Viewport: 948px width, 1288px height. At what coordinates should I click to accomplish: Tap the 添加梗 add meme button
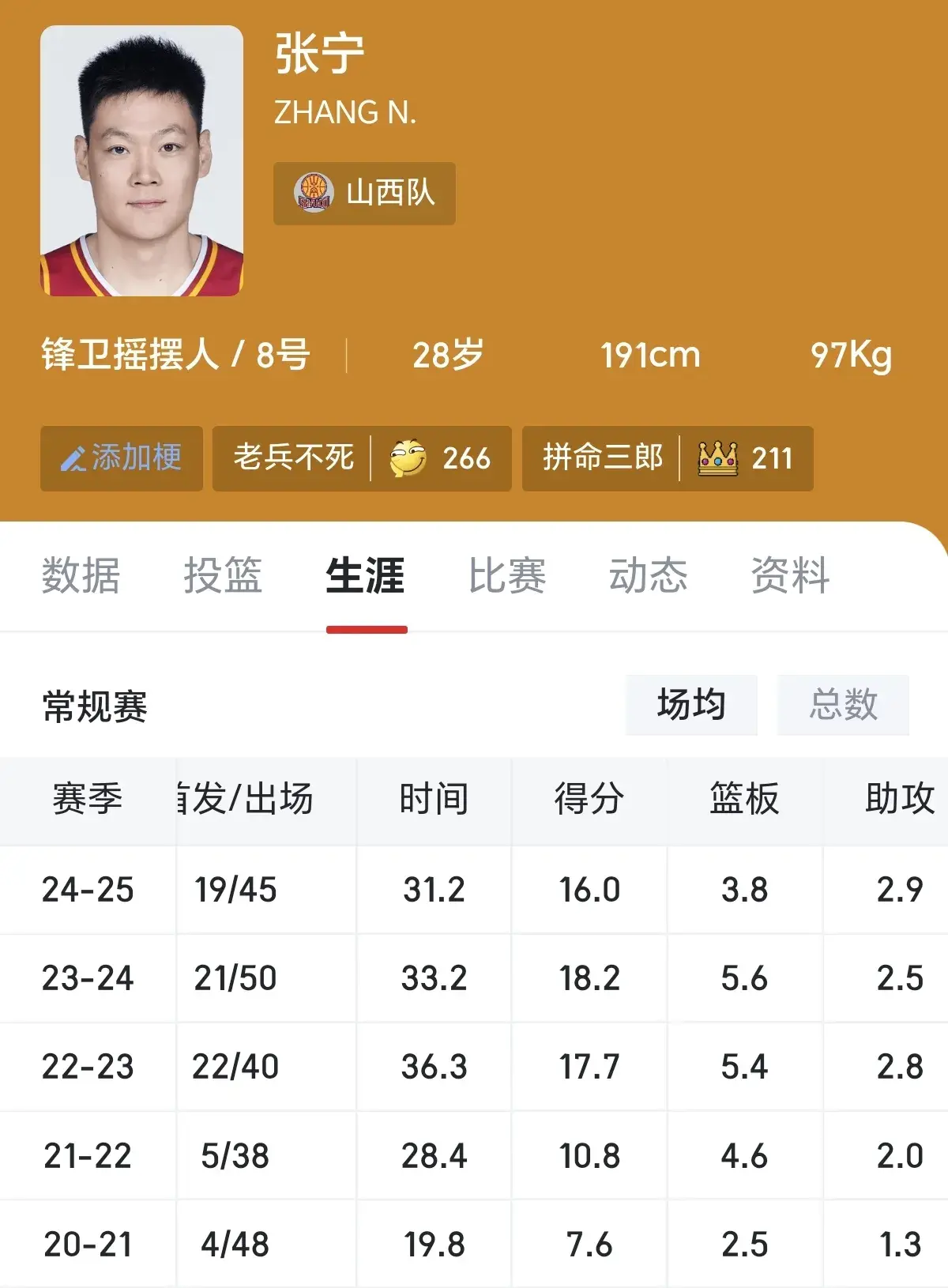[122, 458]
